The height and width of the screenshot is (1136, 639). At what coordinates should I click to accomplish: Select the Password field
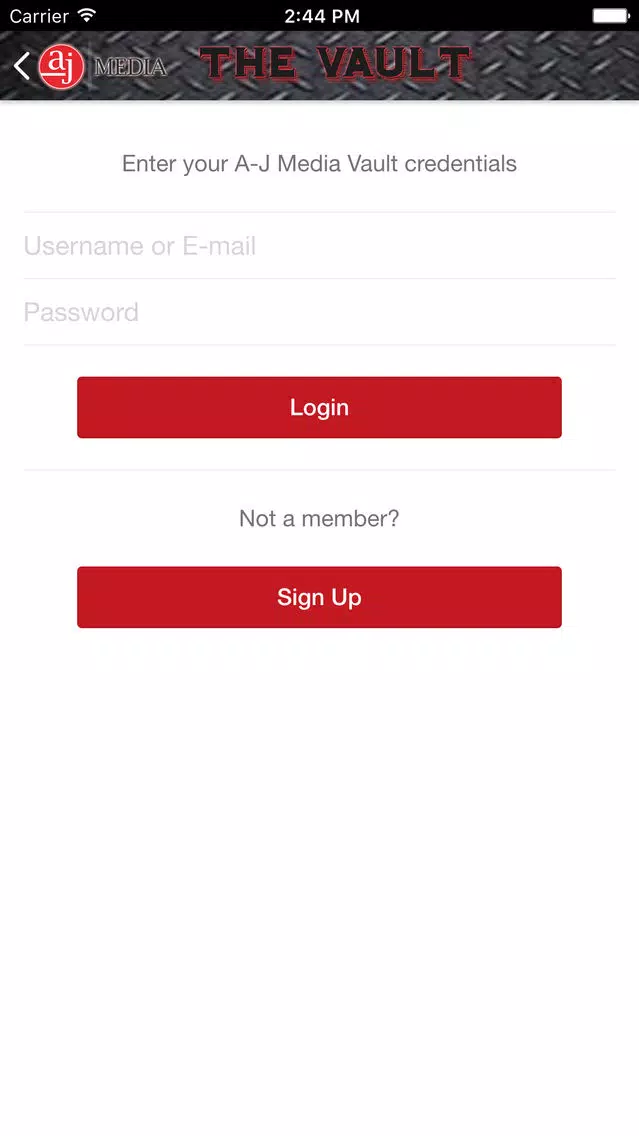319,312
